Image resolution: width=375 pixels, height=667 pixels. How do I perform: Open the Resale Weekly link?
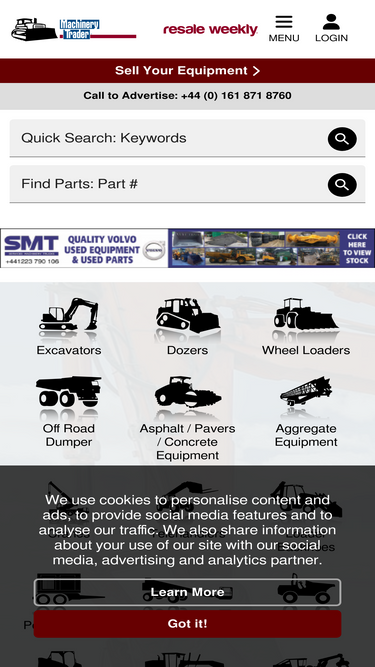[210, 30]
